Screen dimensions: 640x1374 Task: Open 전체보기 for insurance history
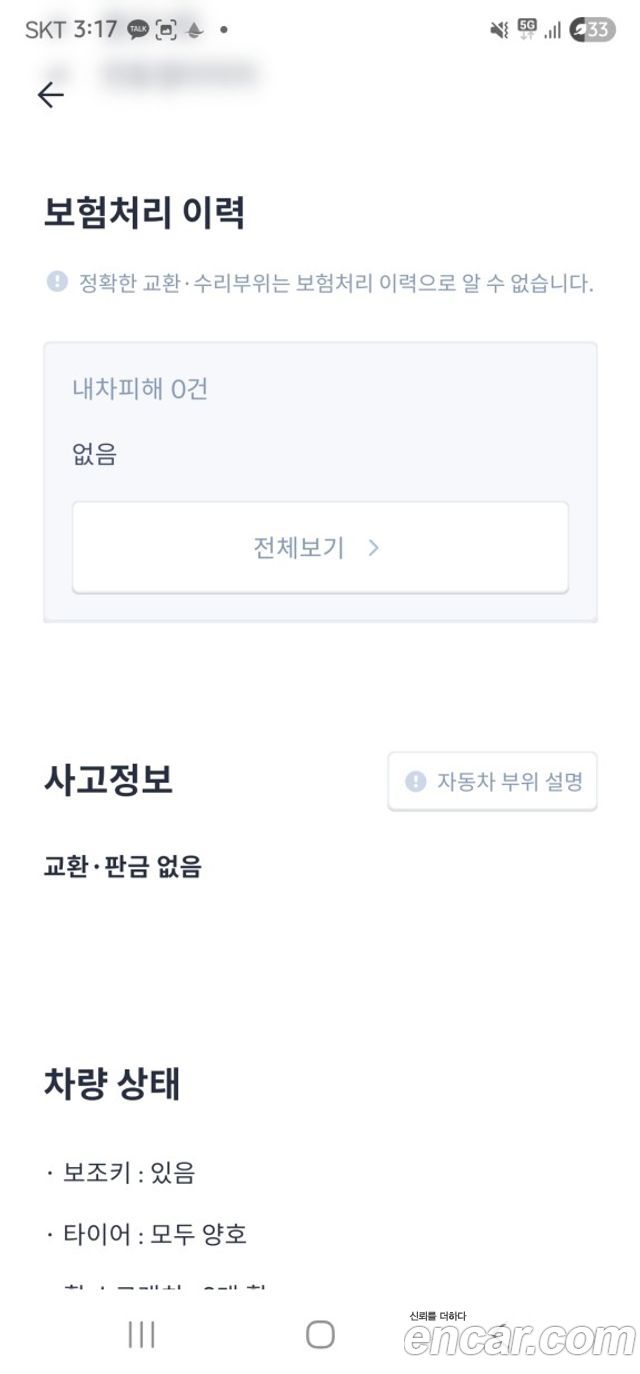tap(320, 547)
